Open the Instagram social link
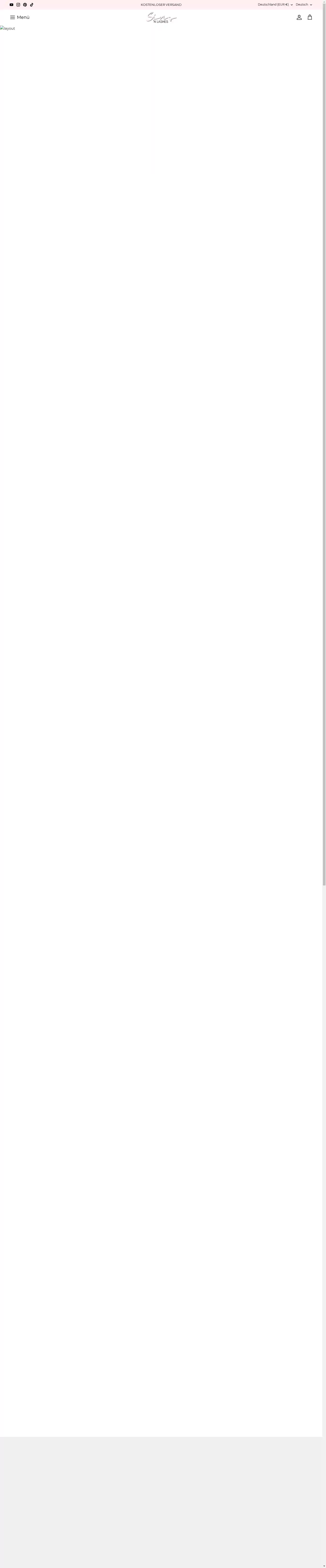Image resolution: width=326 pixels, height=1568 pixels. click(x=18, y=5)
